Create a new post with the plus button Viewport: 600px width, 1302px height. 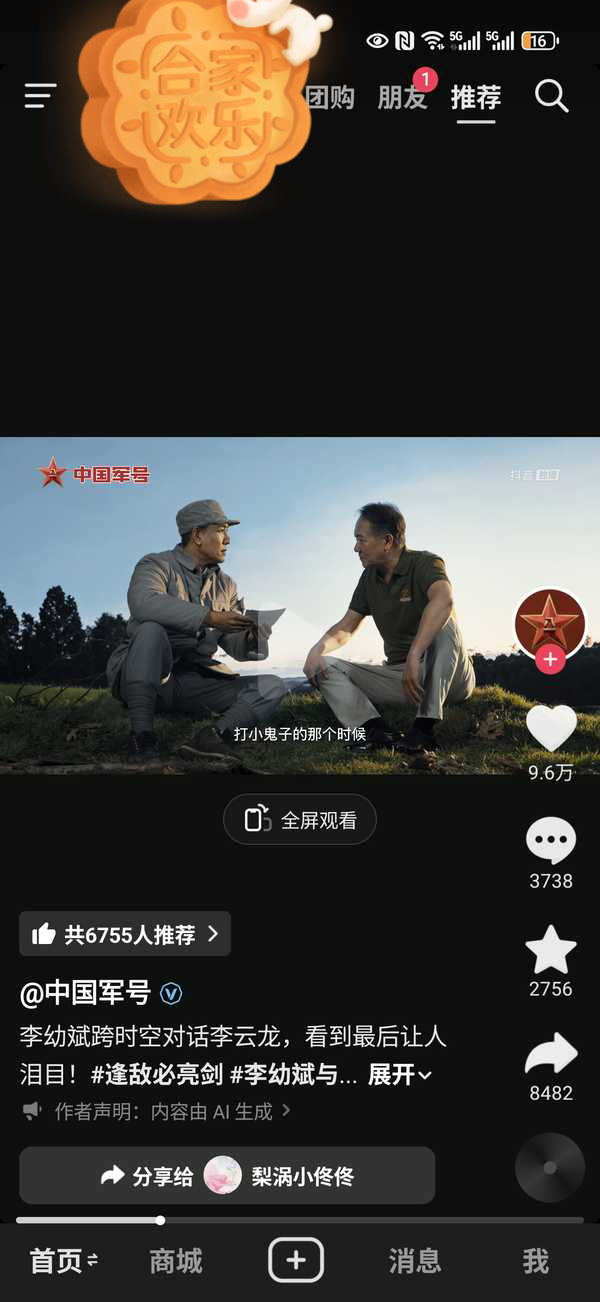[296, 1260]
